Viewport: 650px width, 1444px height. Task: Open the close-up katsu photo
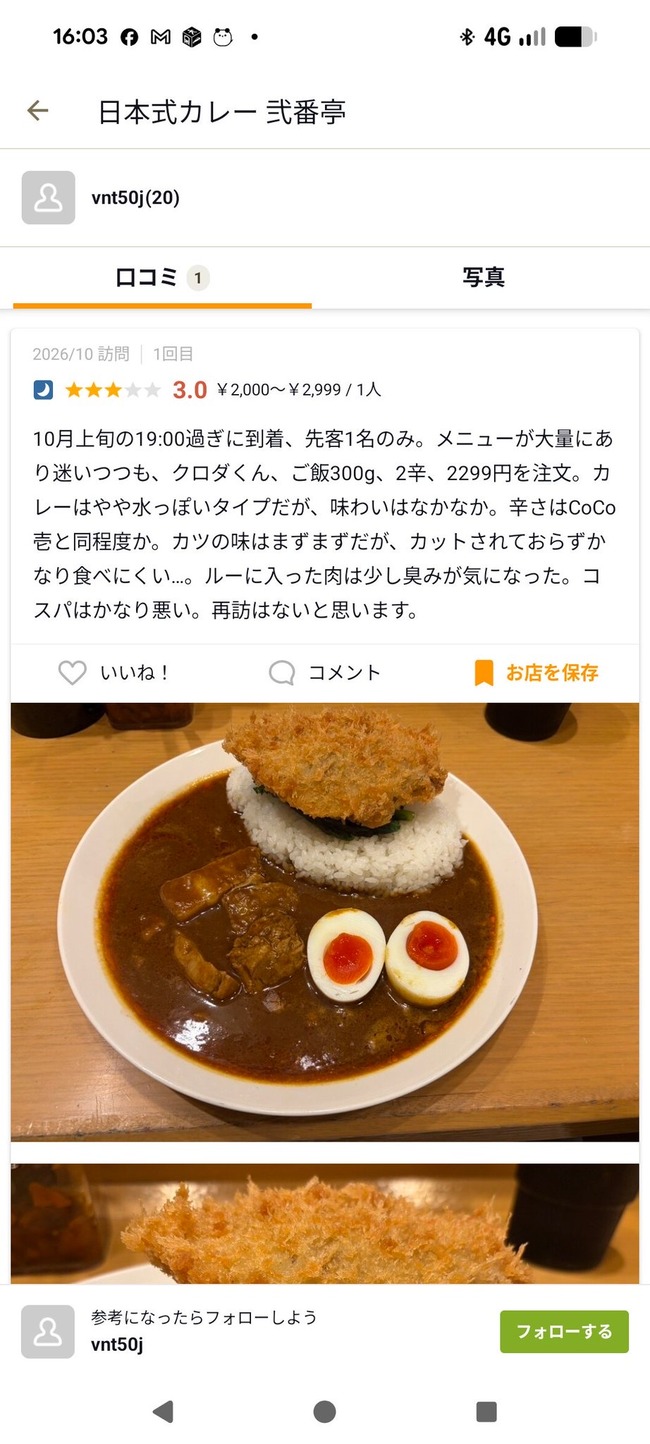tap(325, 1224)
